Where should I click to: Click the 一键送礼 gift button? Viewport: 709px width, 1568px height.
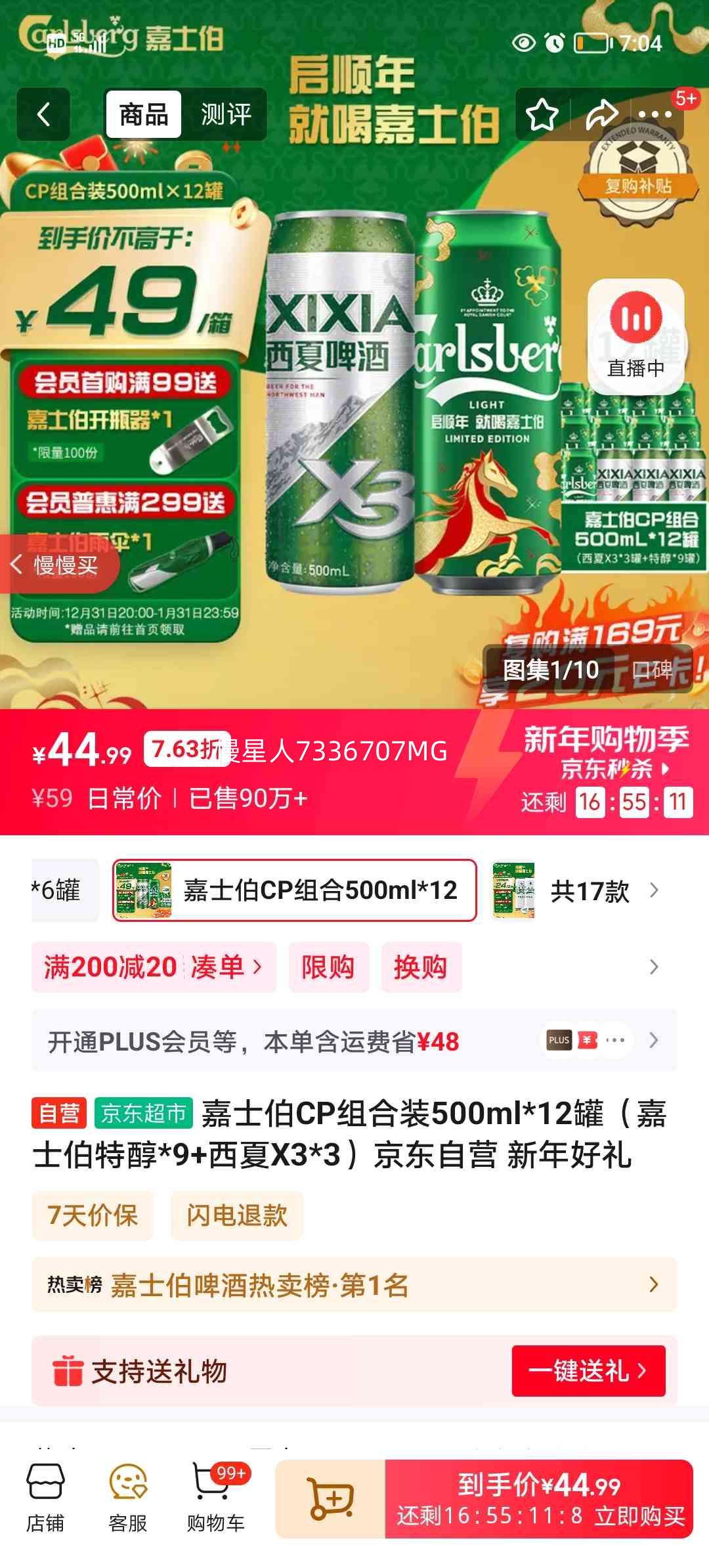tap(589, 1372)
